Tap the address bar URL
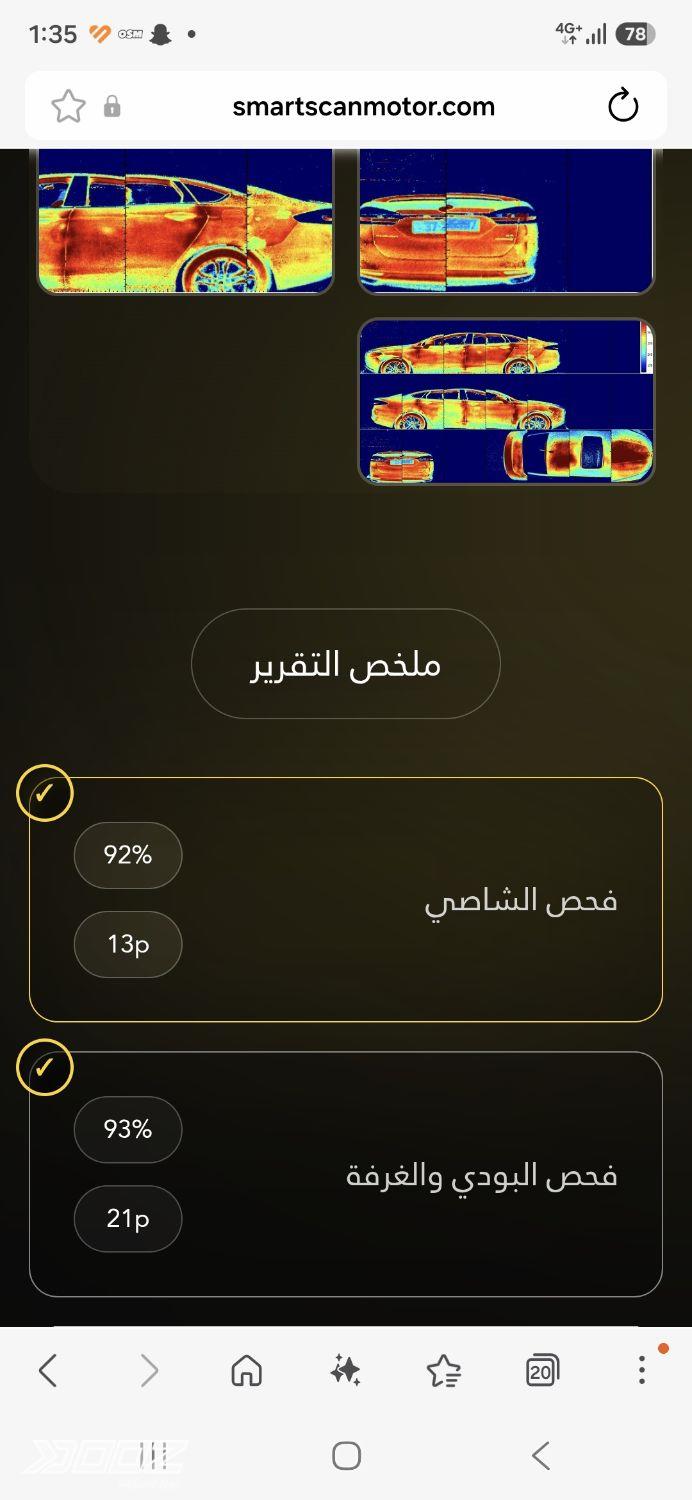The width and height of the screenshot is (692, 1500). coord(363,106)
